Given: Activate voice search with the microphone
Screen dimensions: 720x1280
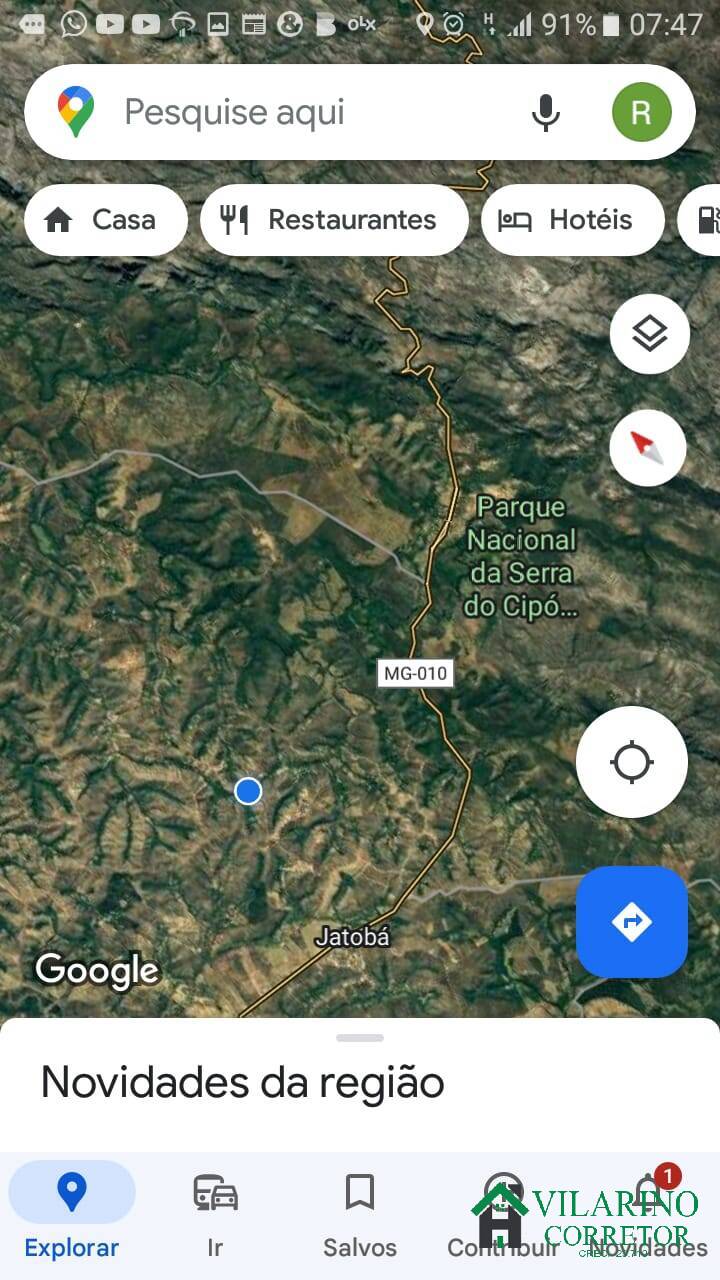Looking at the screenshot, I should 546,112.
